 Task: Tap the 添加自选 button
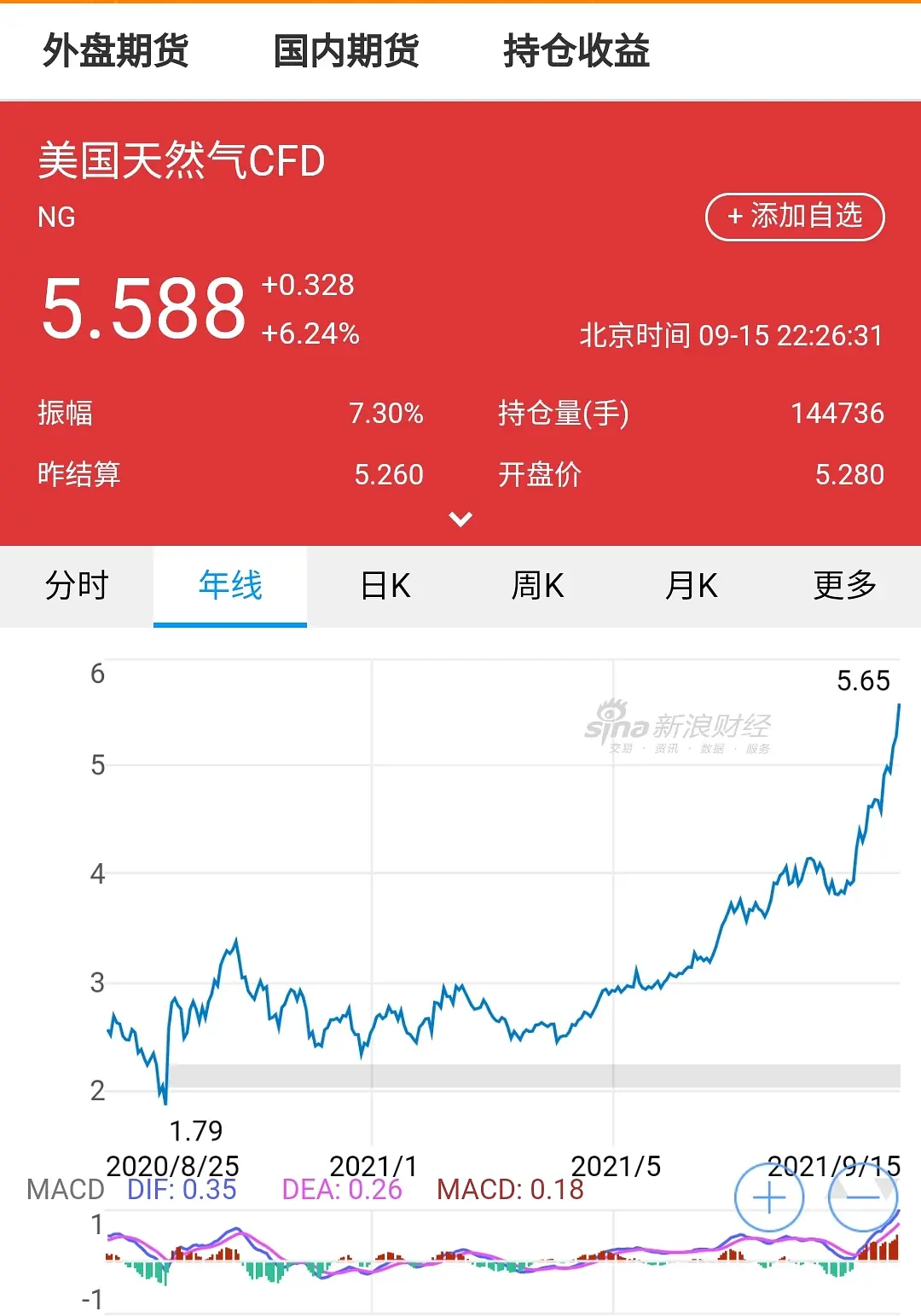795,217
